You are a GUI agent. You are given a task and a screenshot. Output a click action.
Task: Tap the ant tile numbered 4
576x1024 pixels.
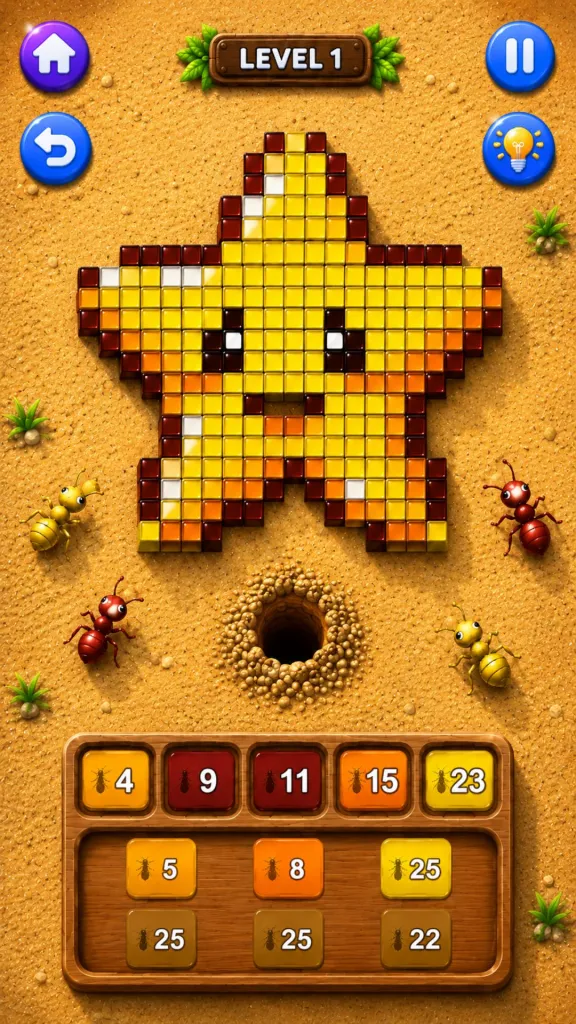coord(116,780)
